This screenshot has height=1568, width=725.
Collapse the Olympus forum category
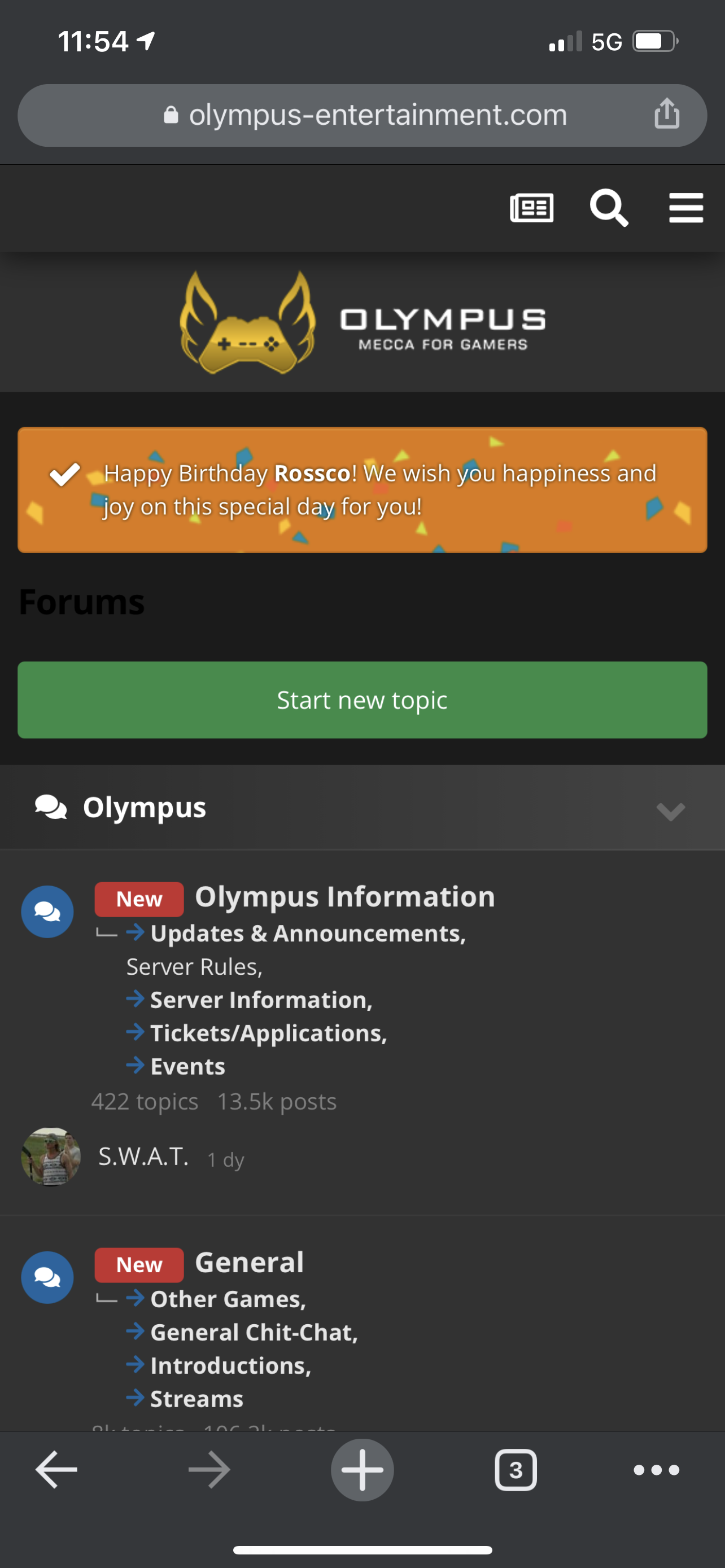click(670, 810)
